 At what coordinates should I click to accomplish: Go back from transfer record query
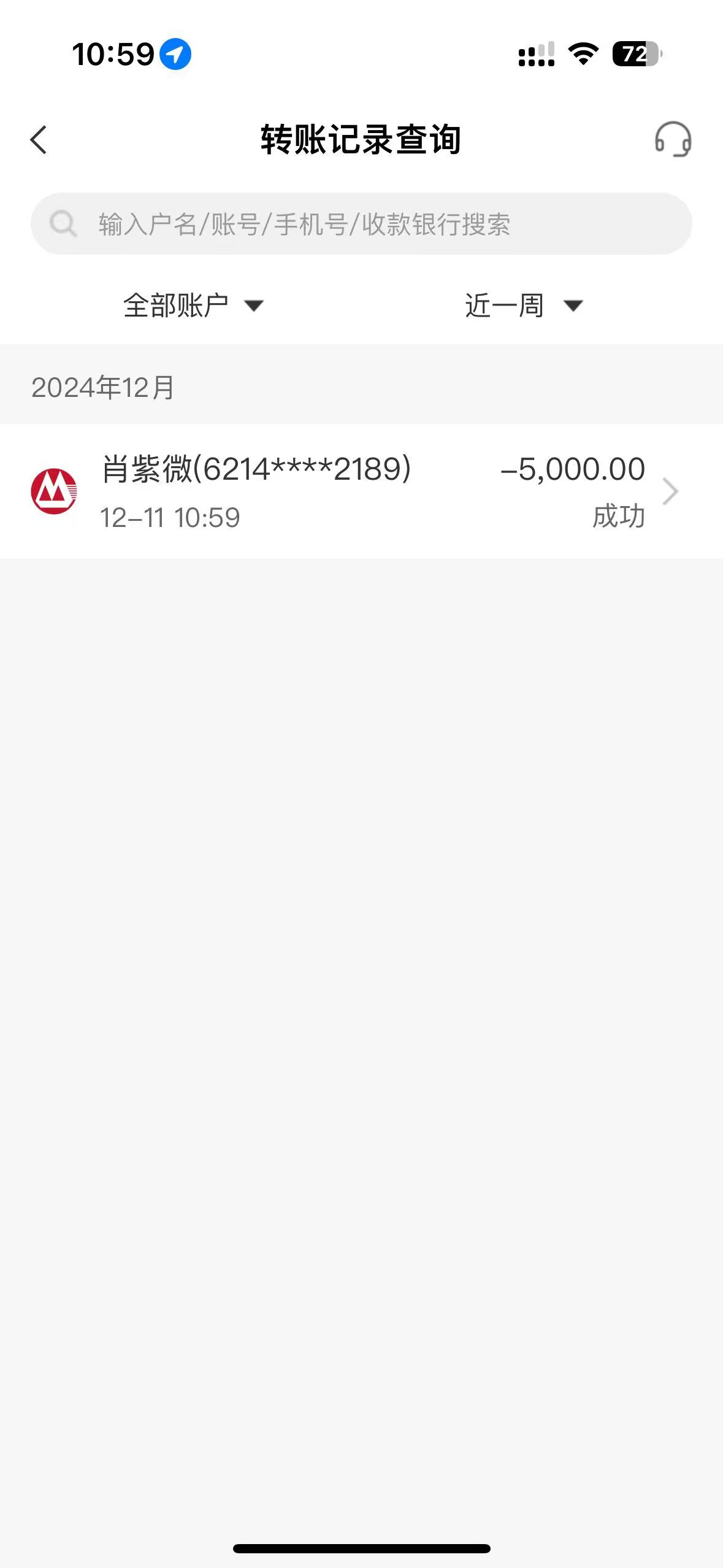(x=39, y=140)
